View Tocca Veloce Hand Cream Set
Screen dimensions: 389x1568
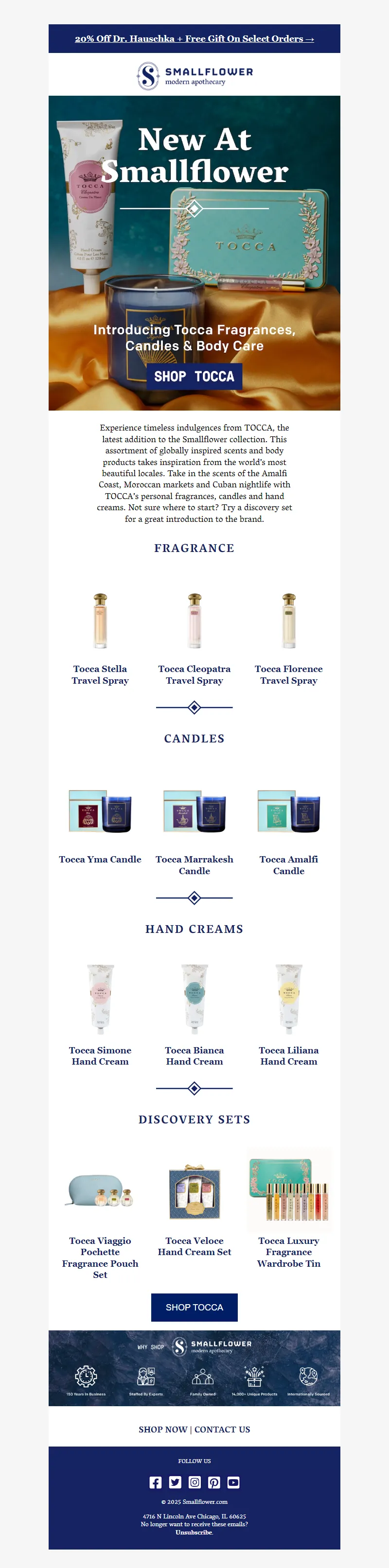[194, 1246]
